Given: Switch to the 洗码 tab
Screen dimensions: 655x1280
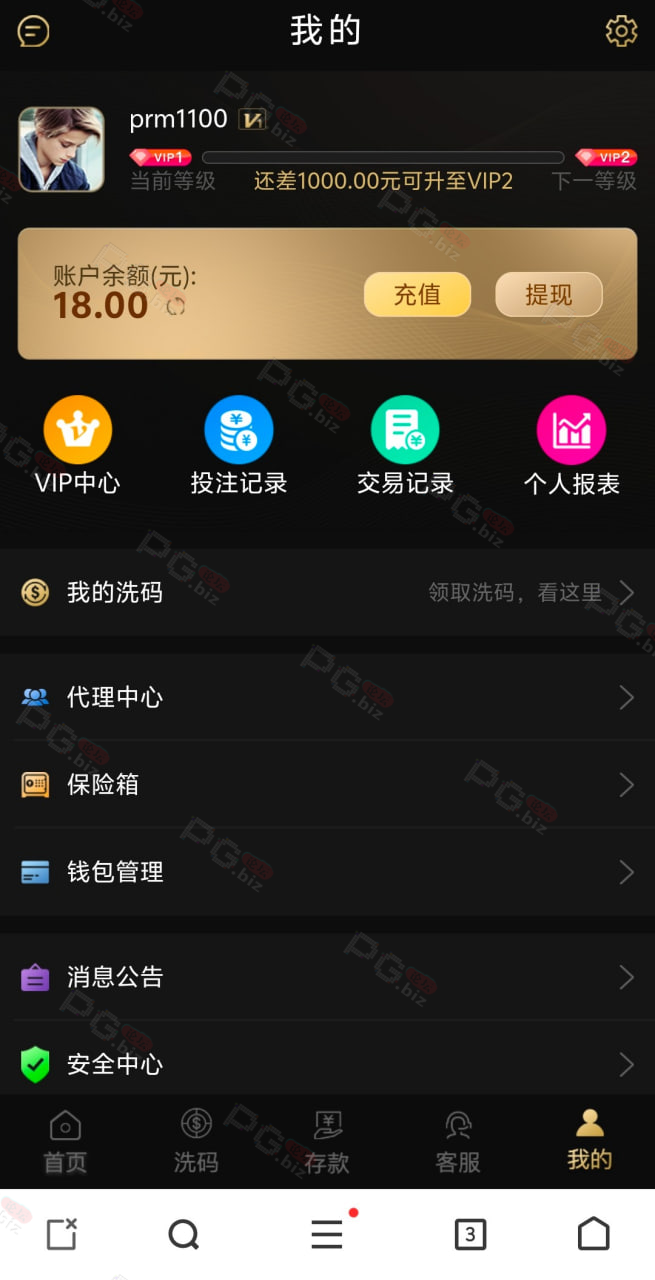Looking at the screenshot, I should pos(196,1141).
